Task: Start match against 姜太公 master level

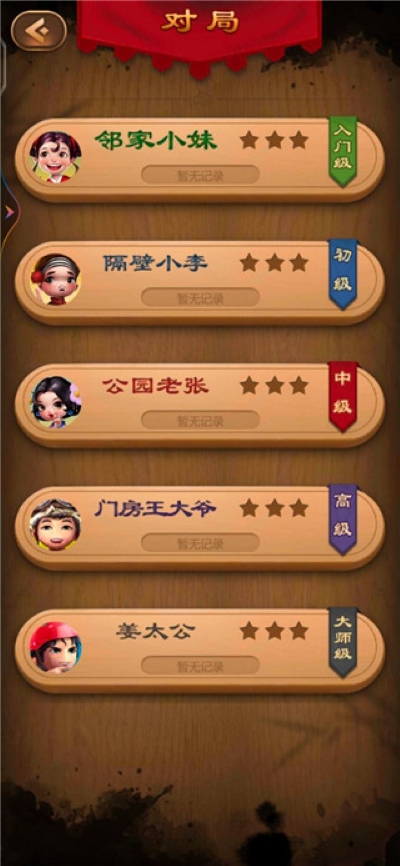Action: pyautogui.click(x=199, y=651)
